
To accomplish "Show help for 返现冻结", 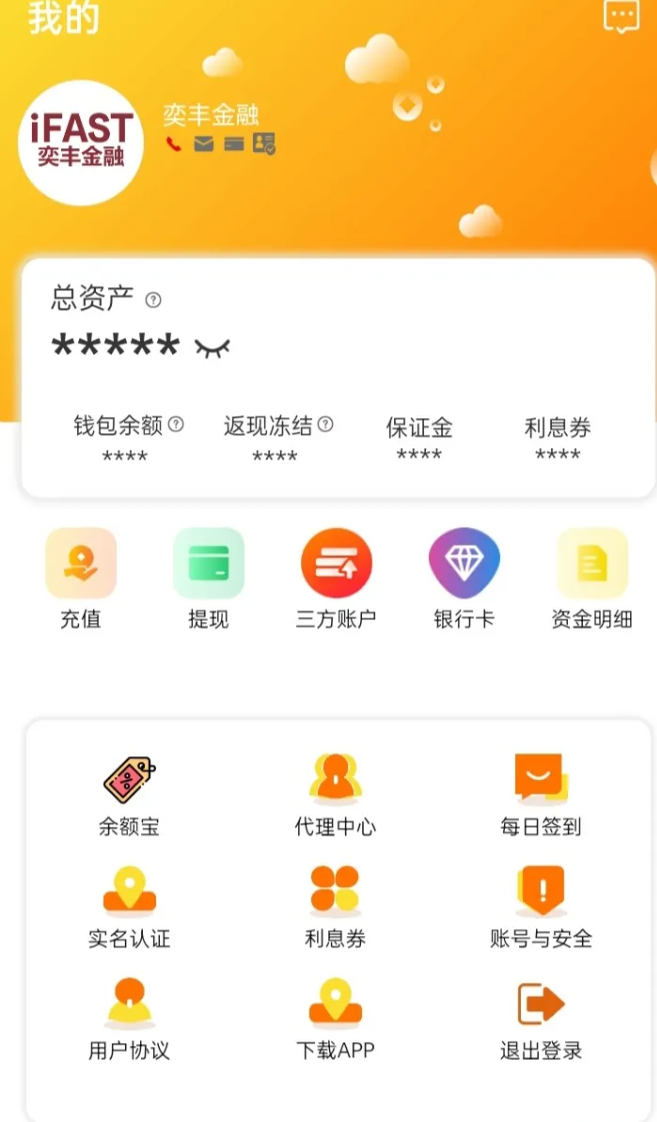I will pos(325,424).
